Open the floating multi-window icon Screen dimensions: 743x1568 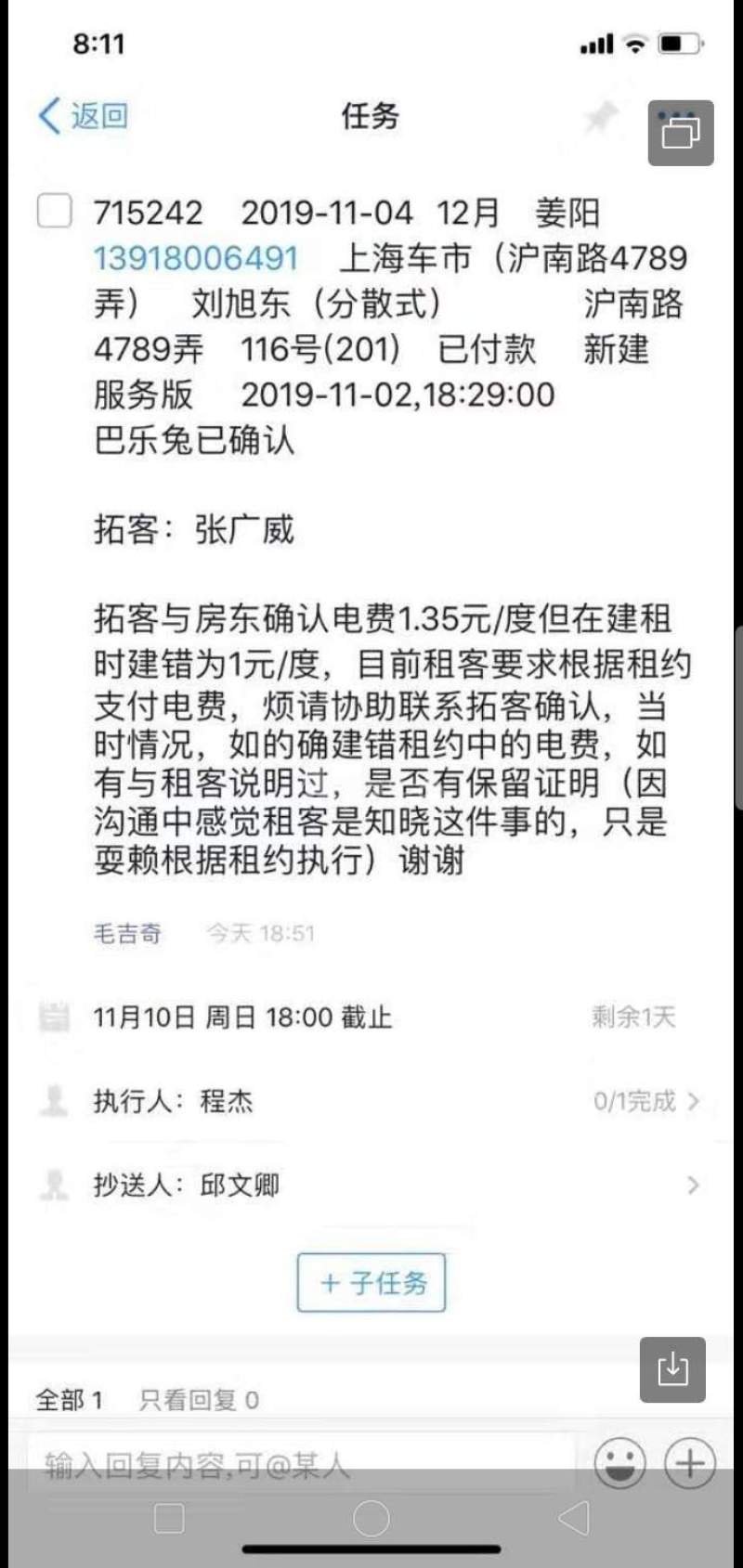pos(681,133)
